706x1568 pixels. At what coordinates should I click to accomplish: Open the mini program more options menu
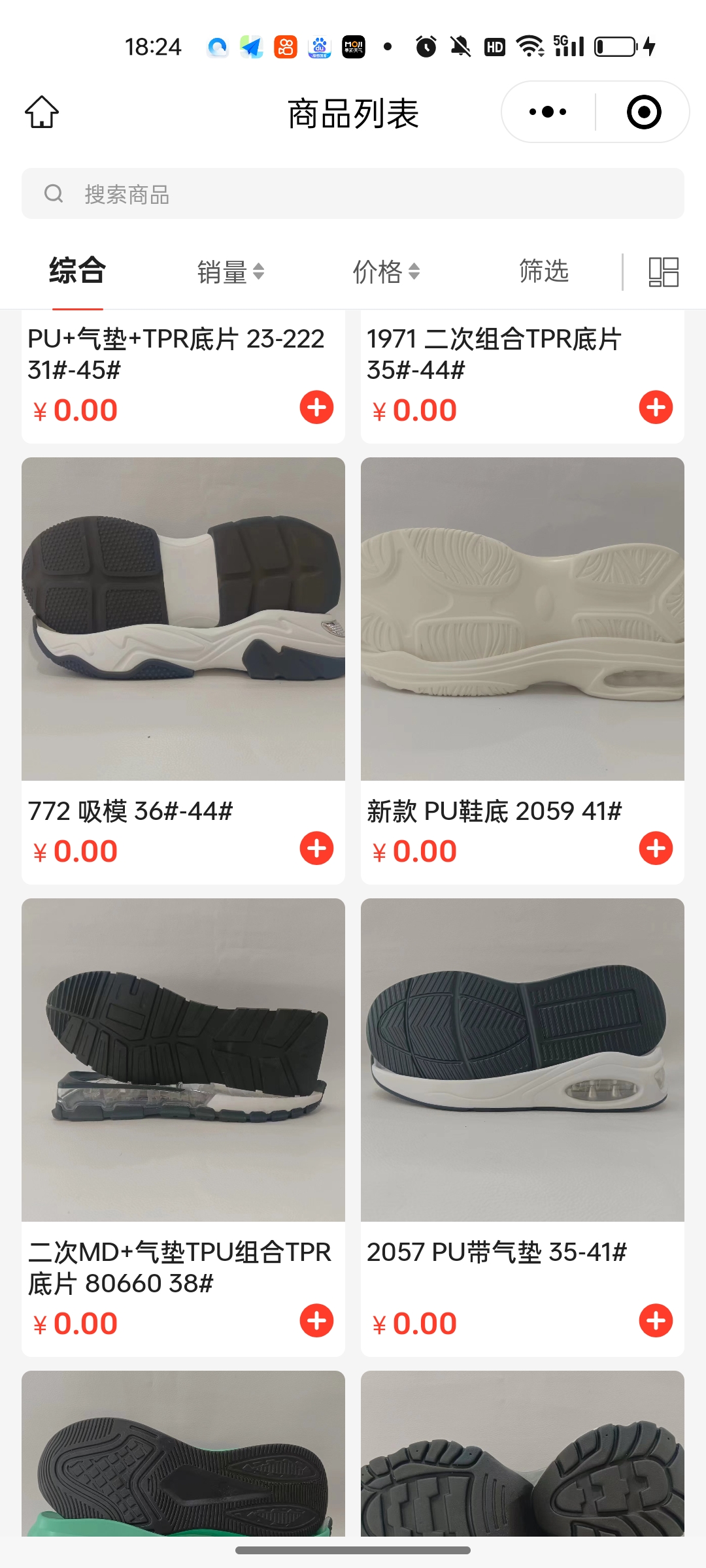[548, 112]
